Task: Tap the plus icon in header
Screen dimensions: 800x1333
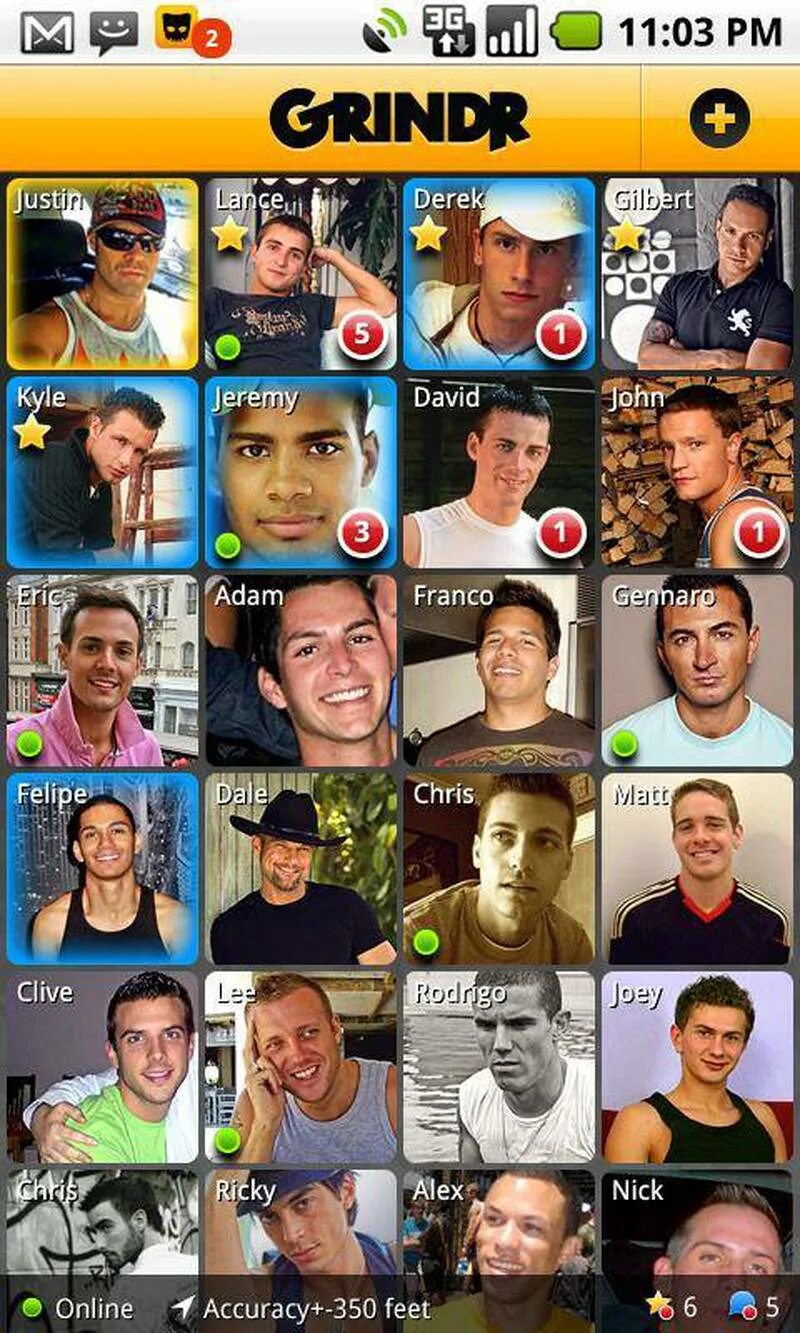Action: point(719,119)
